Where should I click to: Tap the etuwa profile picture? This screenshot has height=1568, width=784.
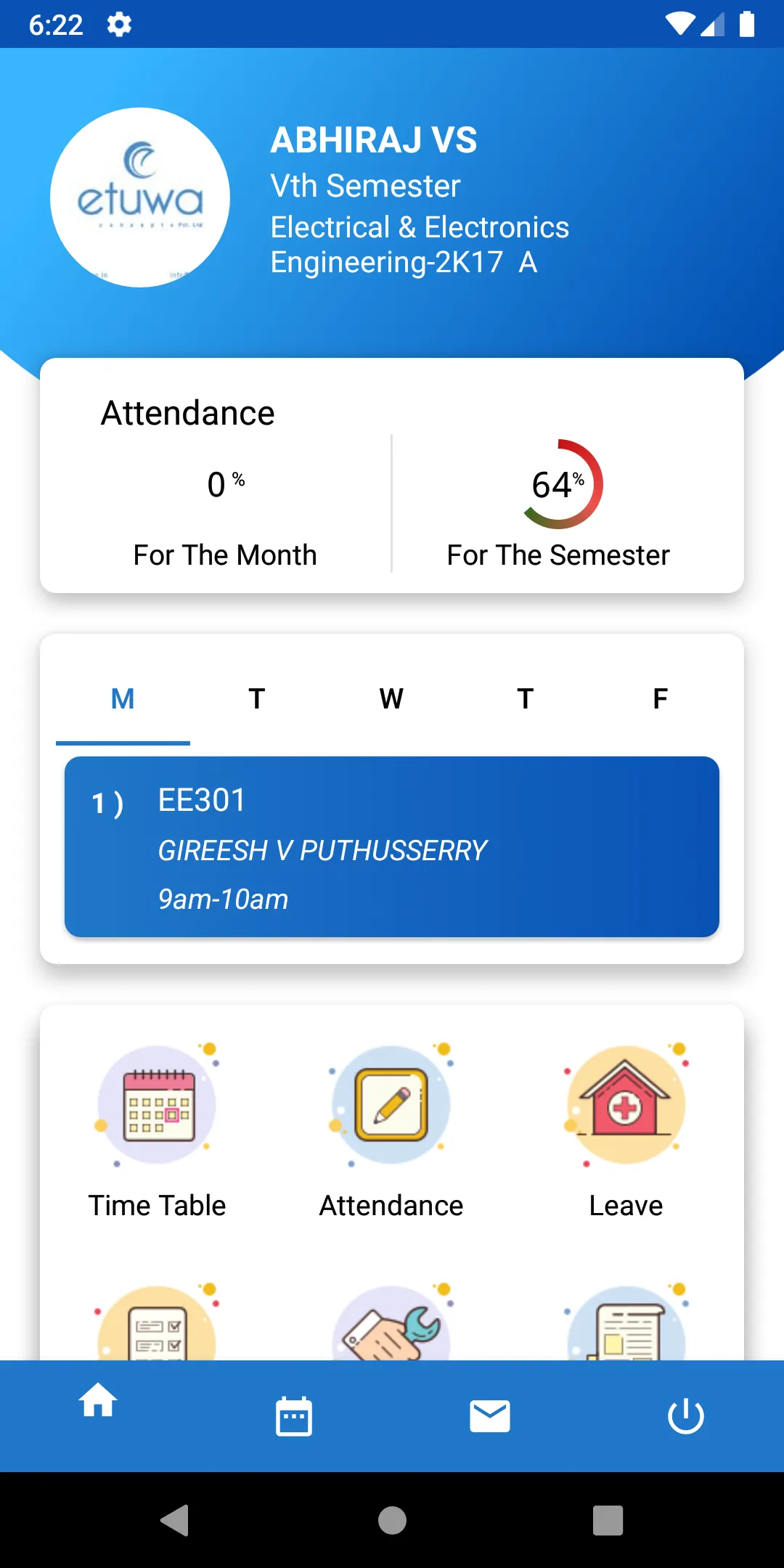coord(139,196)
